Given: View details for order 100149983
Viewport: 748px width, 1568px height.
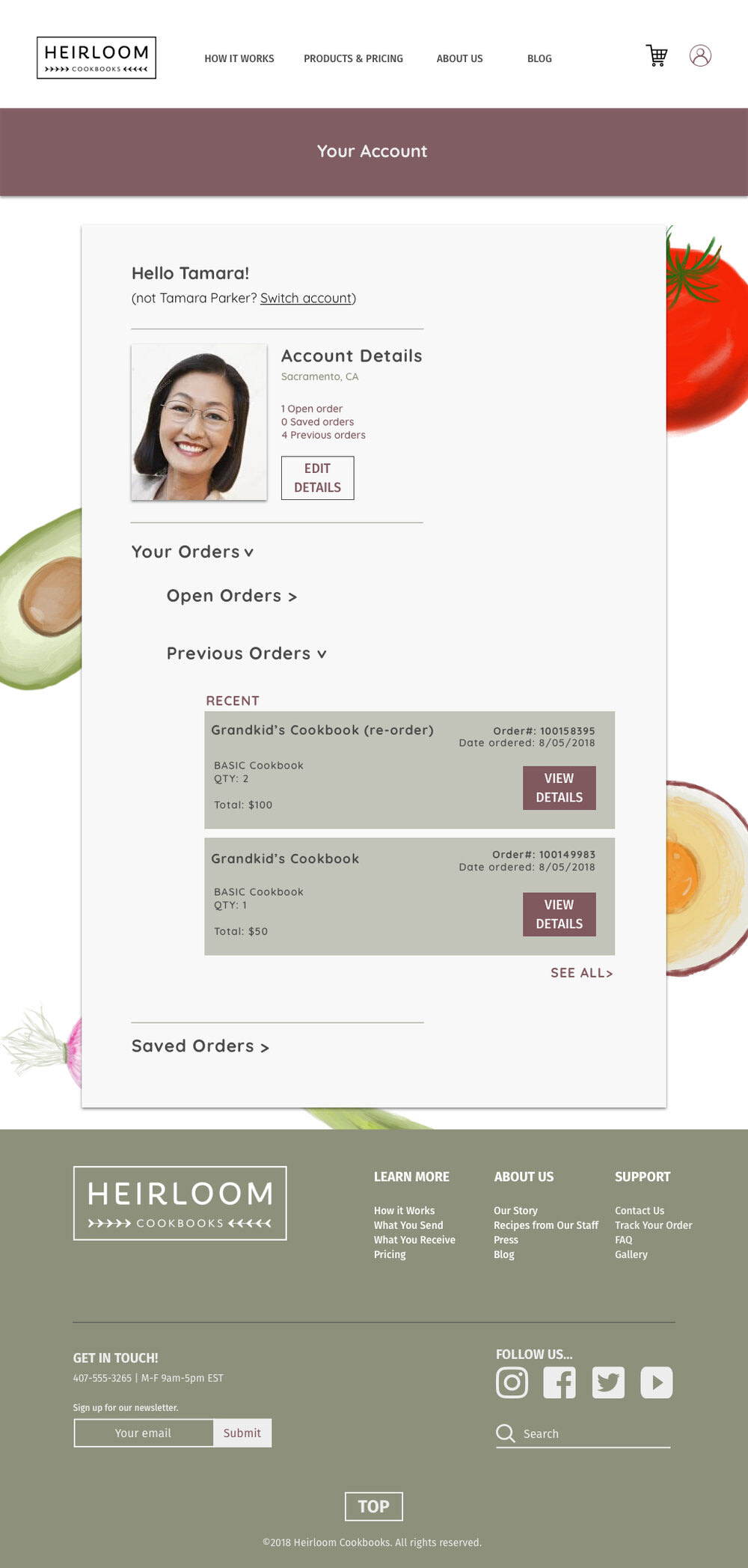Looking at the screenshot, I should pos(559,914).
